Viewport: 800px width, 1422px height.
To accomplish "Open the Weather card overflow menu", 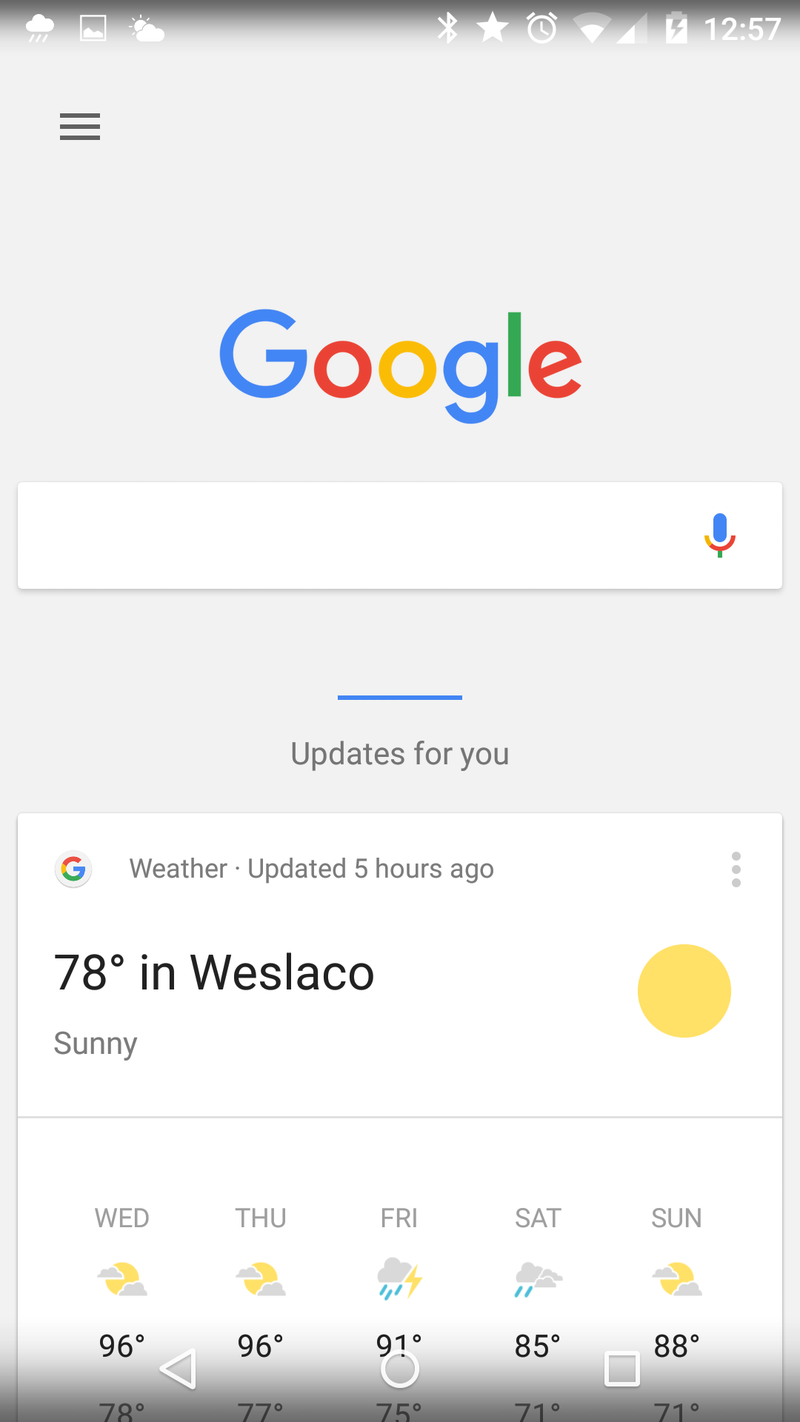I will [736, 869].
